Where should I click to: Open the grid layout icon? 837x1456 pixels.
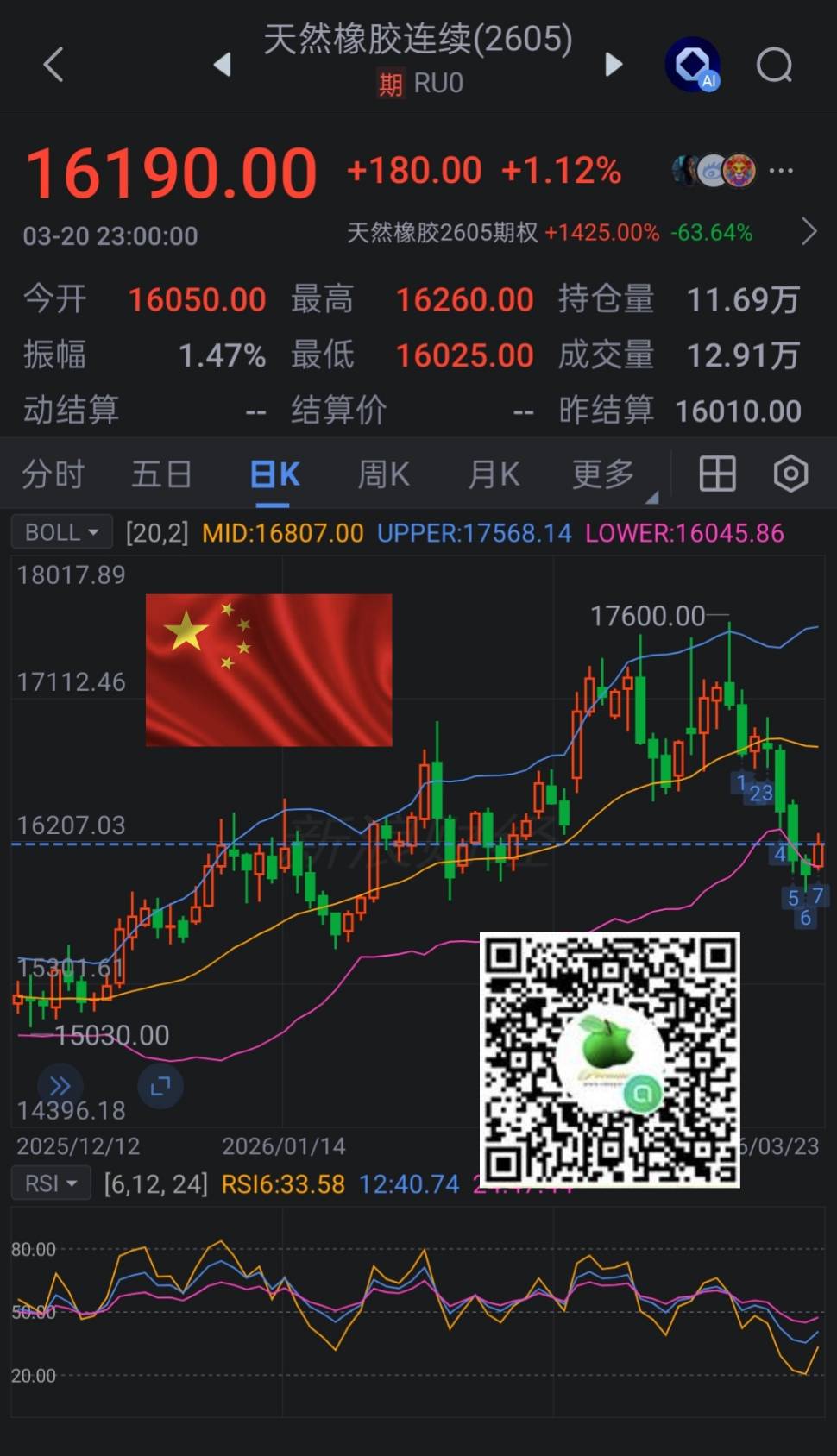coord(717,474)
